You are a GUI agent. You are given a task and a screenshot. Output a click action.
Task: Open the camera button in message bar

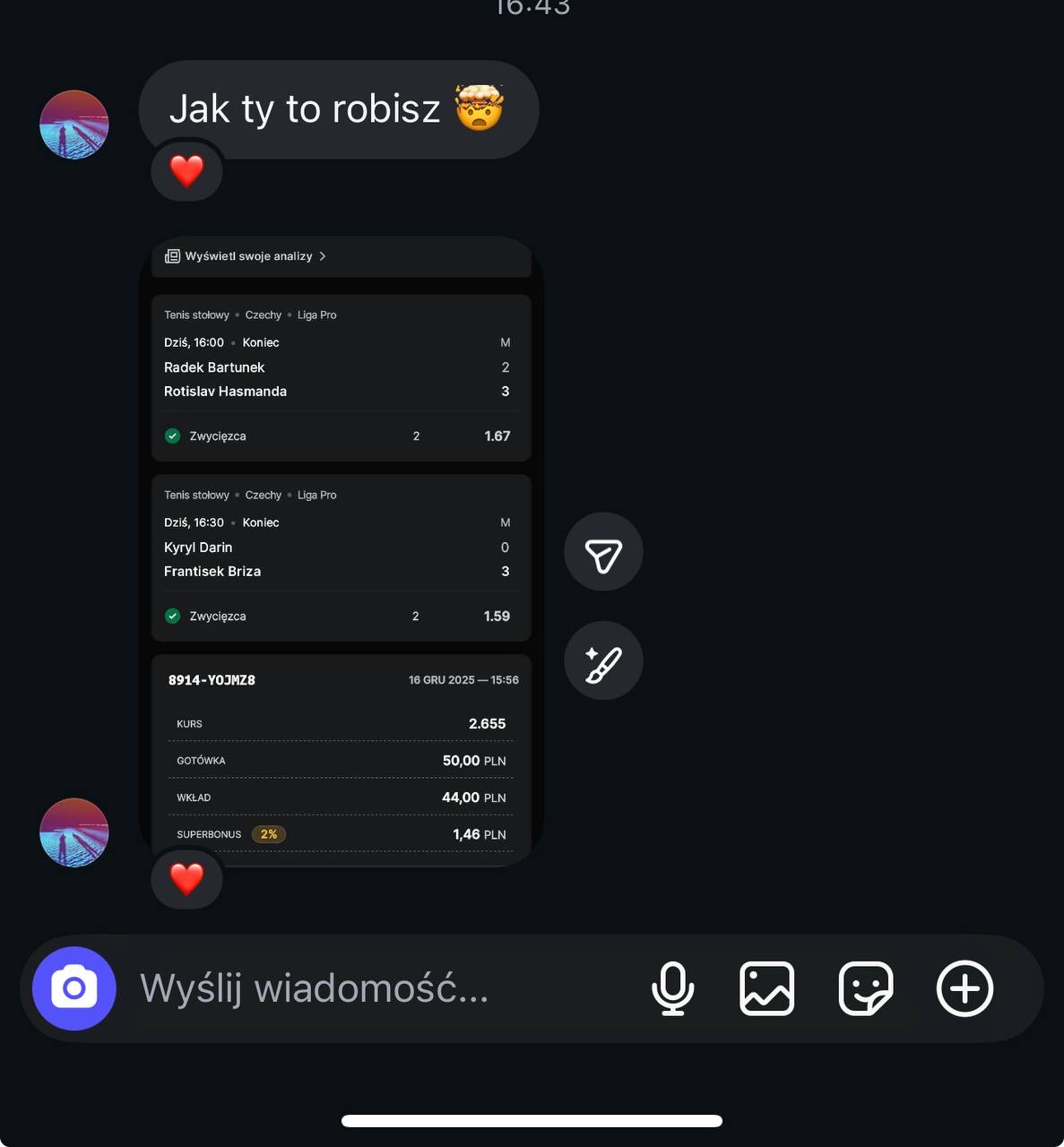(x=74, y=988)
